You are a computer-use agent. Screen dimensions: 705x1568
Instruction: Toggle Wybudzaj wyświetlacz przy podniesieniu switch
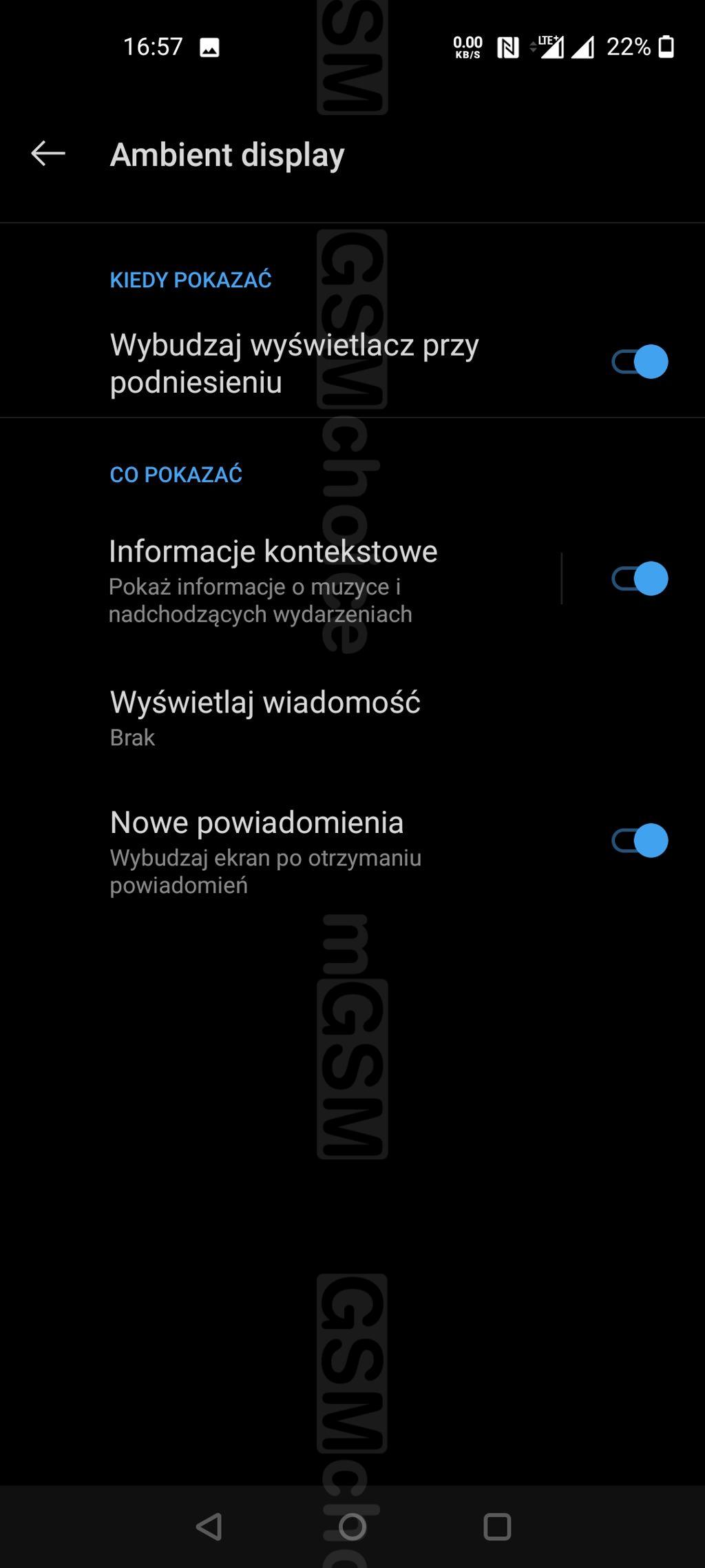click(x=640, y=362)
